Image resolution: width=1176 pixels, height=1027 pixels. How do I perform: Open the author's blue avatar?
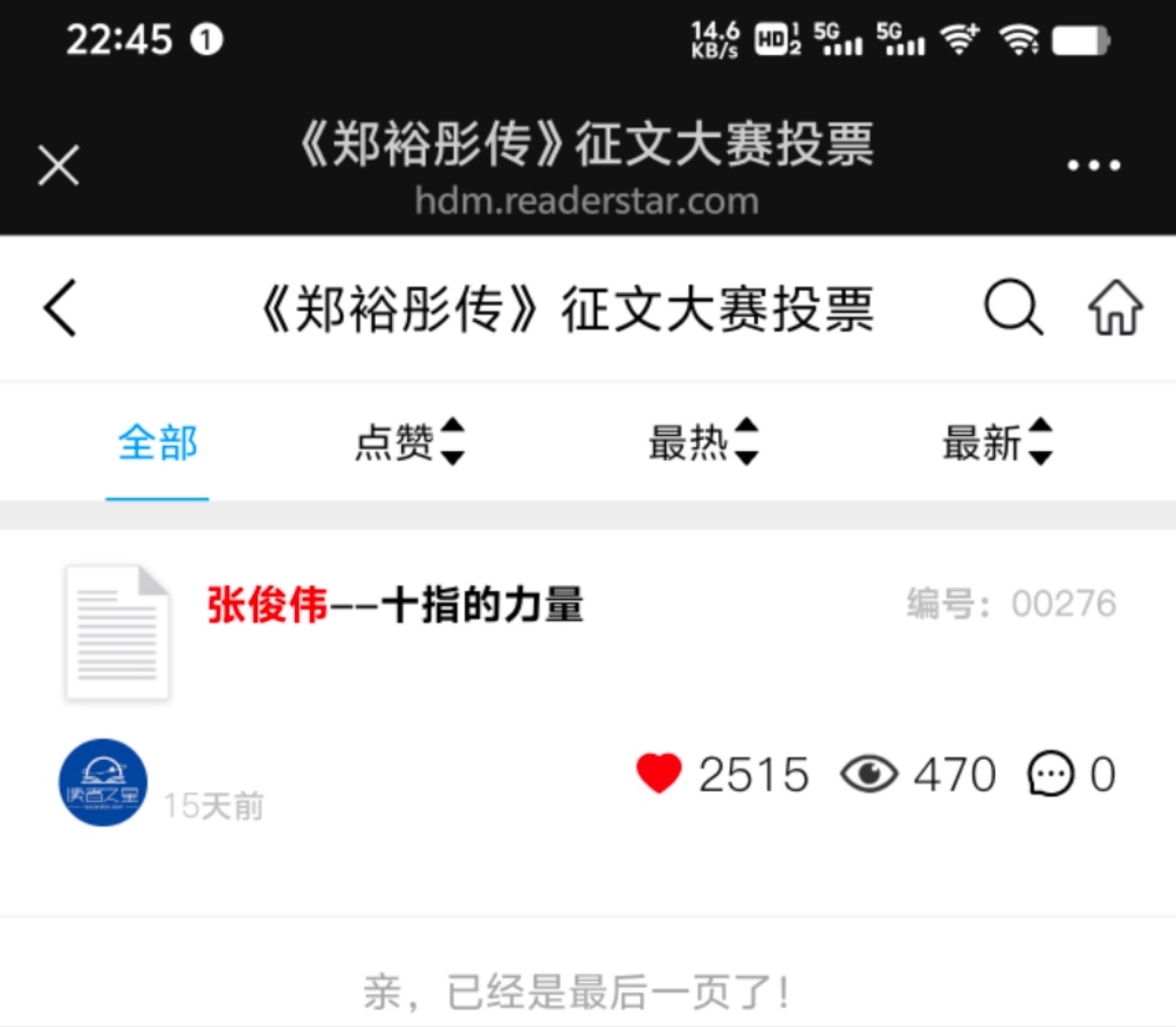103,782
